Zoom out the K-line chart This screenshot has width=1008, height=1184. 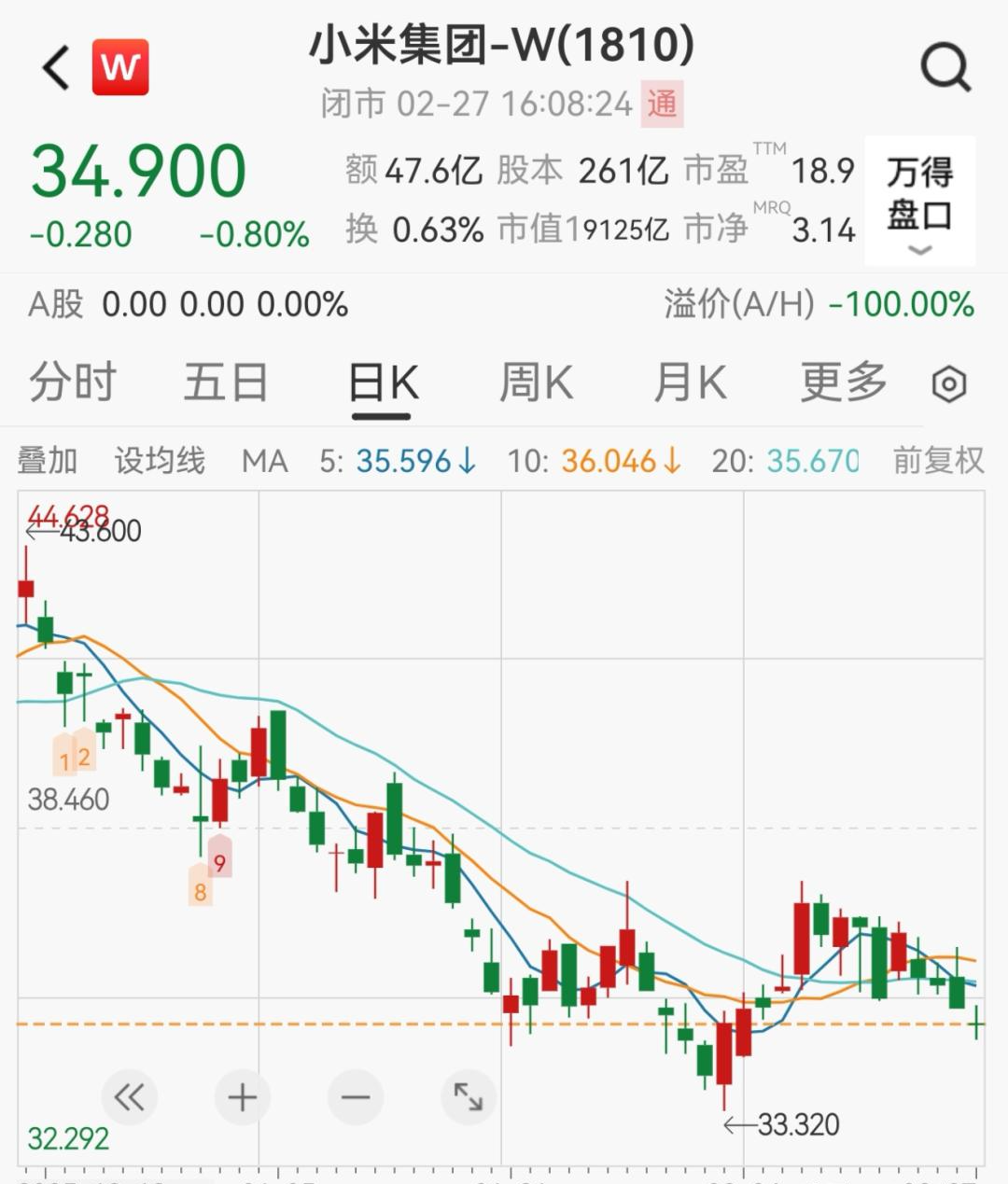pos(356,1097)
